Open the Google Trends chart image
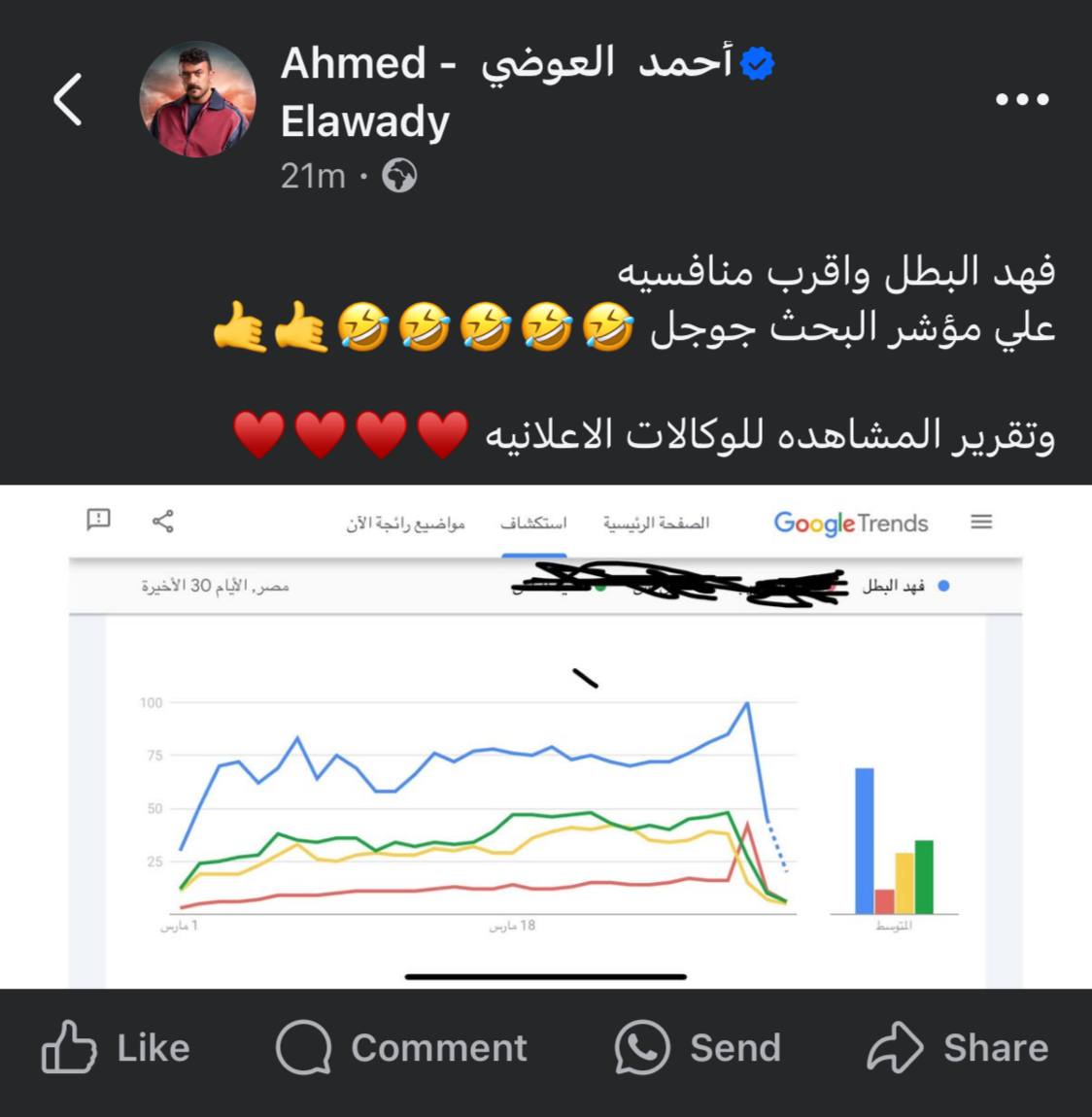Viewport: 1092px width, 1117px height. pyautogui.click(x=545, y=736)
